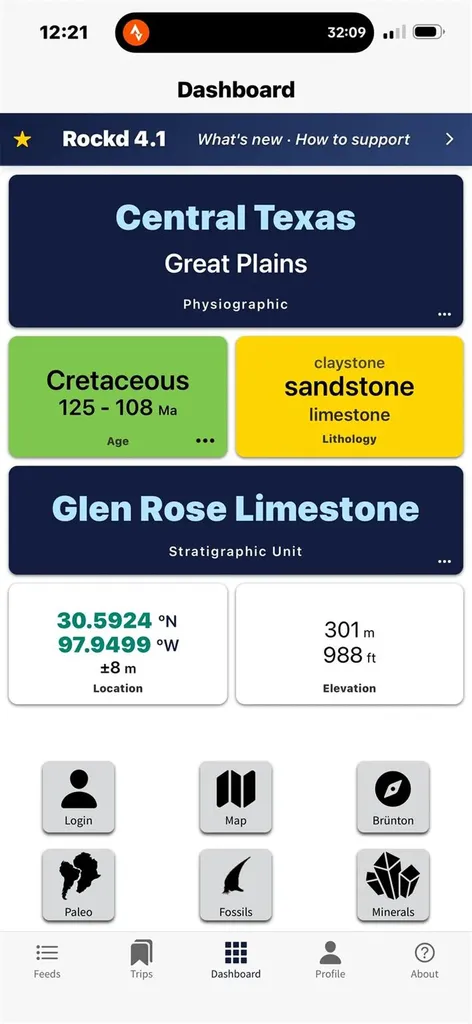Viewport: 472px width, 1024px height.
Task: Open the Paleo button
Action: [x=78, y=885]
